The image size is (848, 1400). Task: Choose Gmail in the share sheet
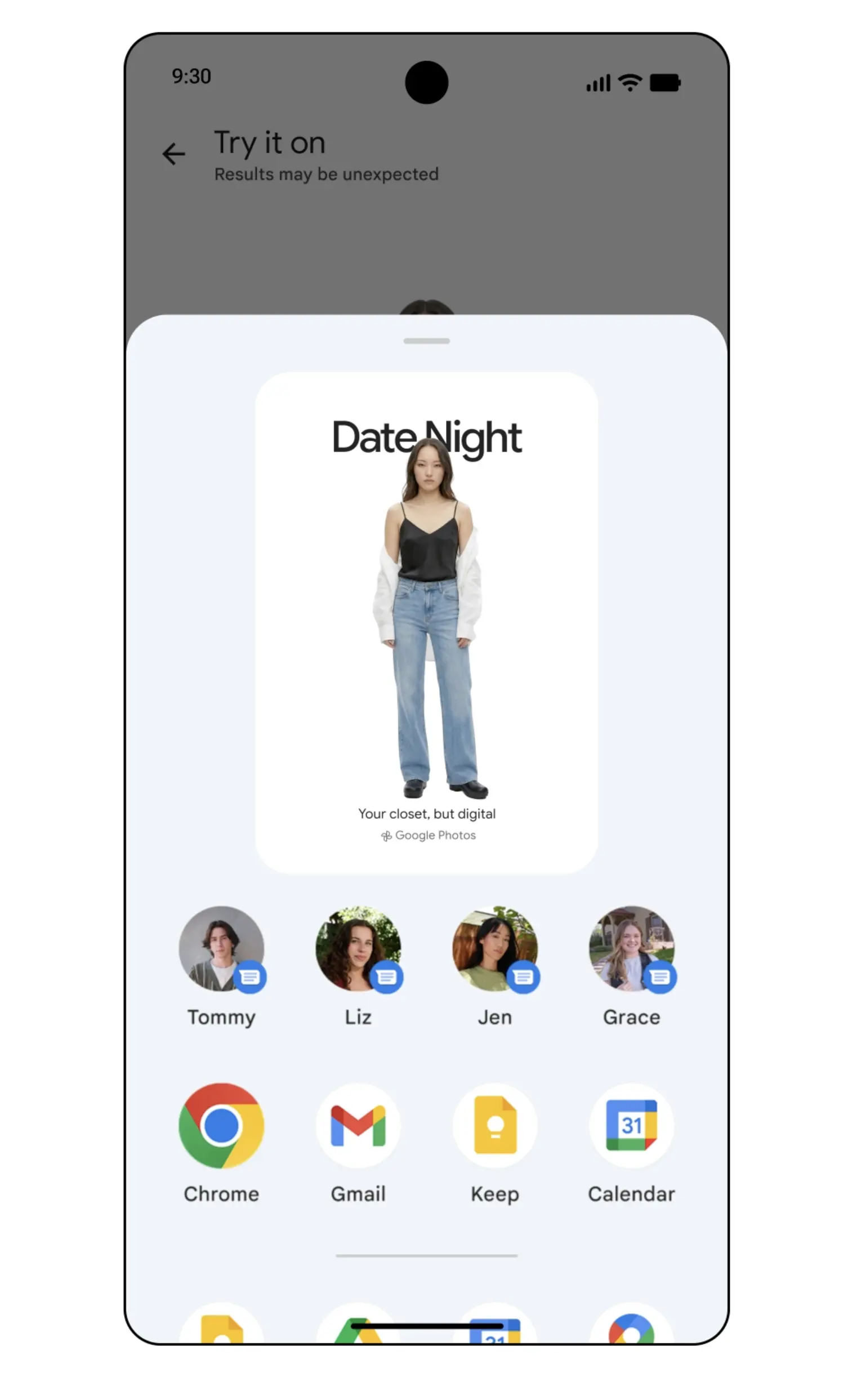(358, 1126)
